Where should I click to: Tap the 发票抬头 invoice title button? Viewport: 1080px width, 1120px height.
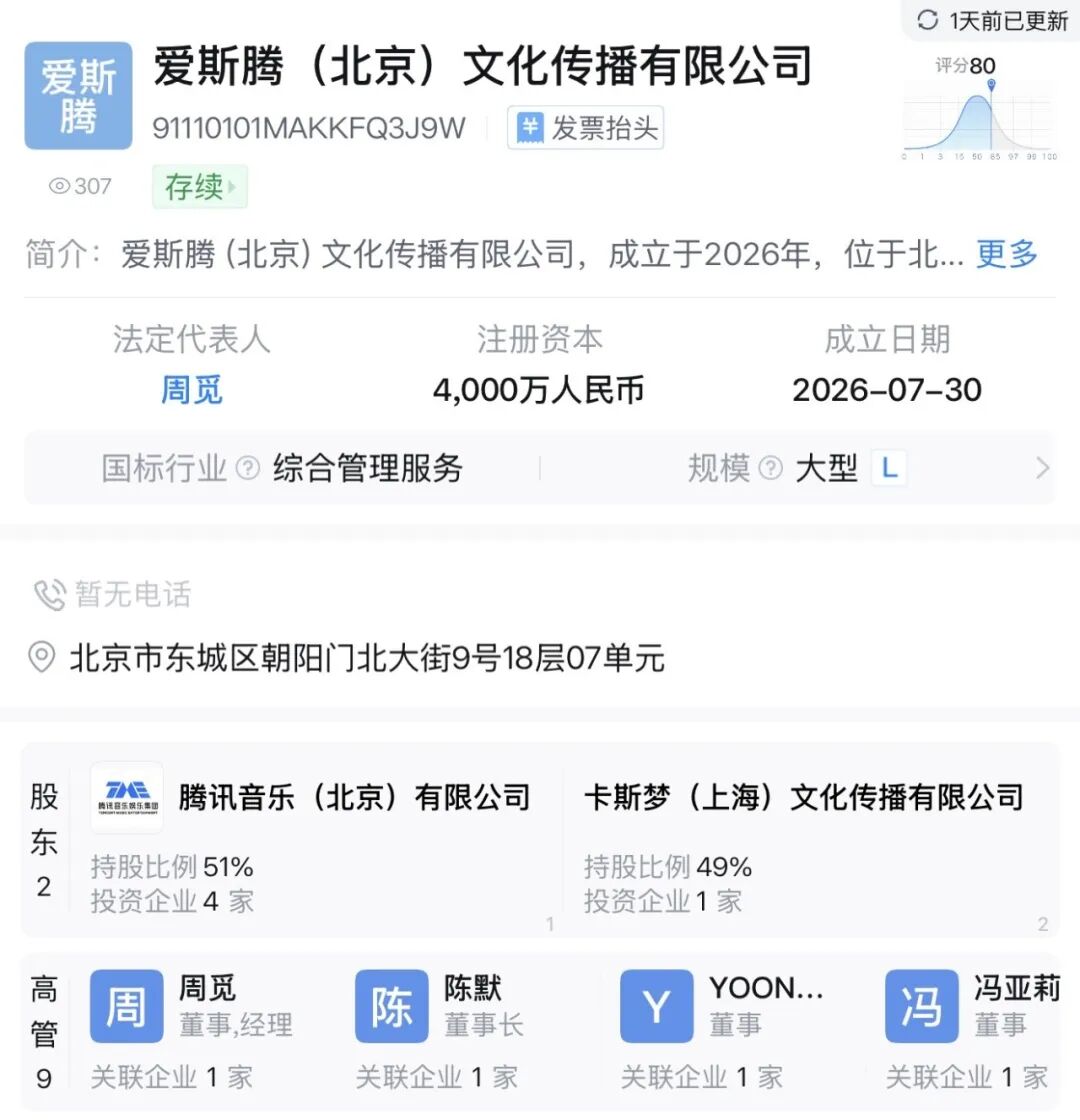click(585, 128)
